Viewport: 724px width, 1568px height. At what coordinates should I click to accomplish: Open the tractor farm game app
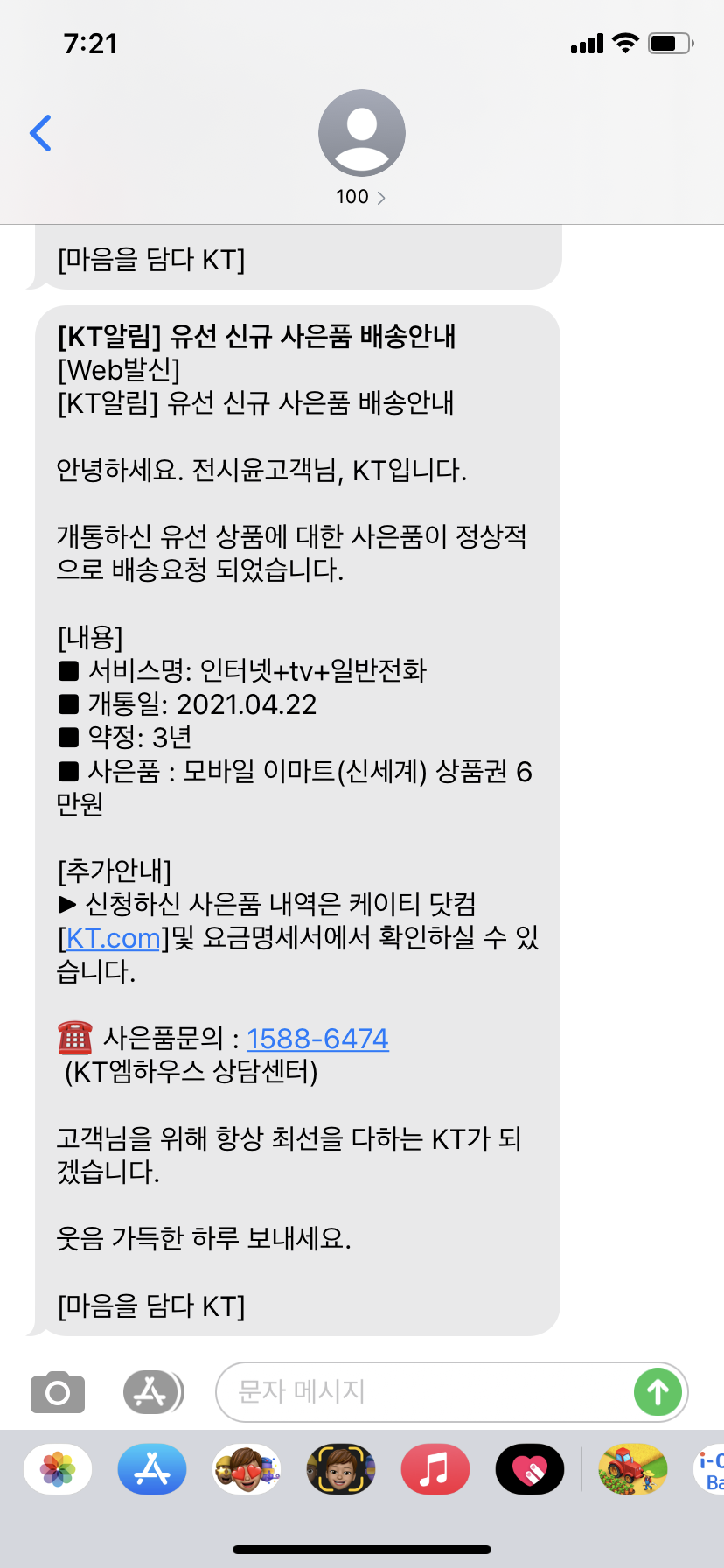632,1469
